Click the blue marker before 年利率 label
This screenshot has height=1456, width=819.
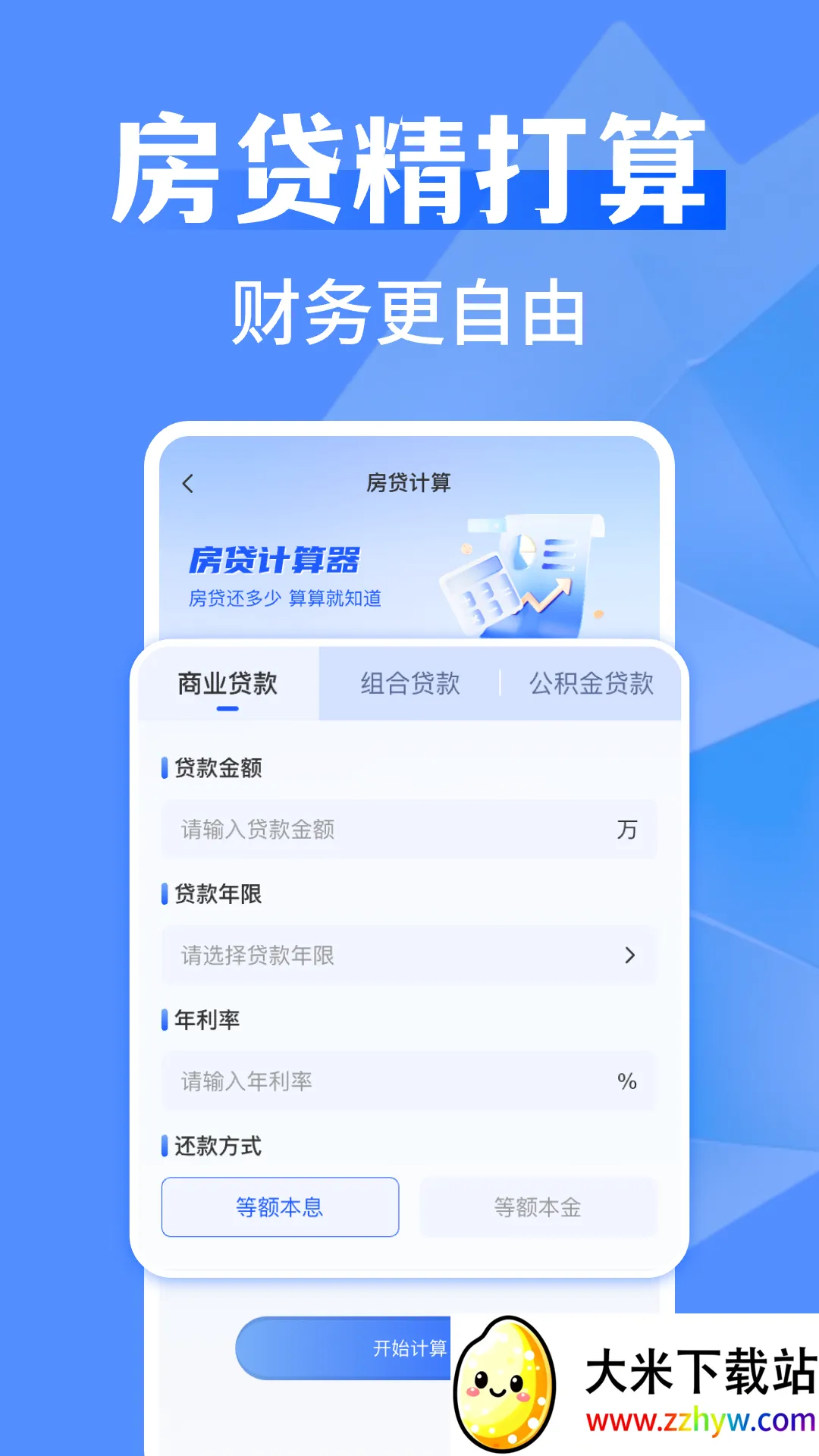(x=165, y=1020)
